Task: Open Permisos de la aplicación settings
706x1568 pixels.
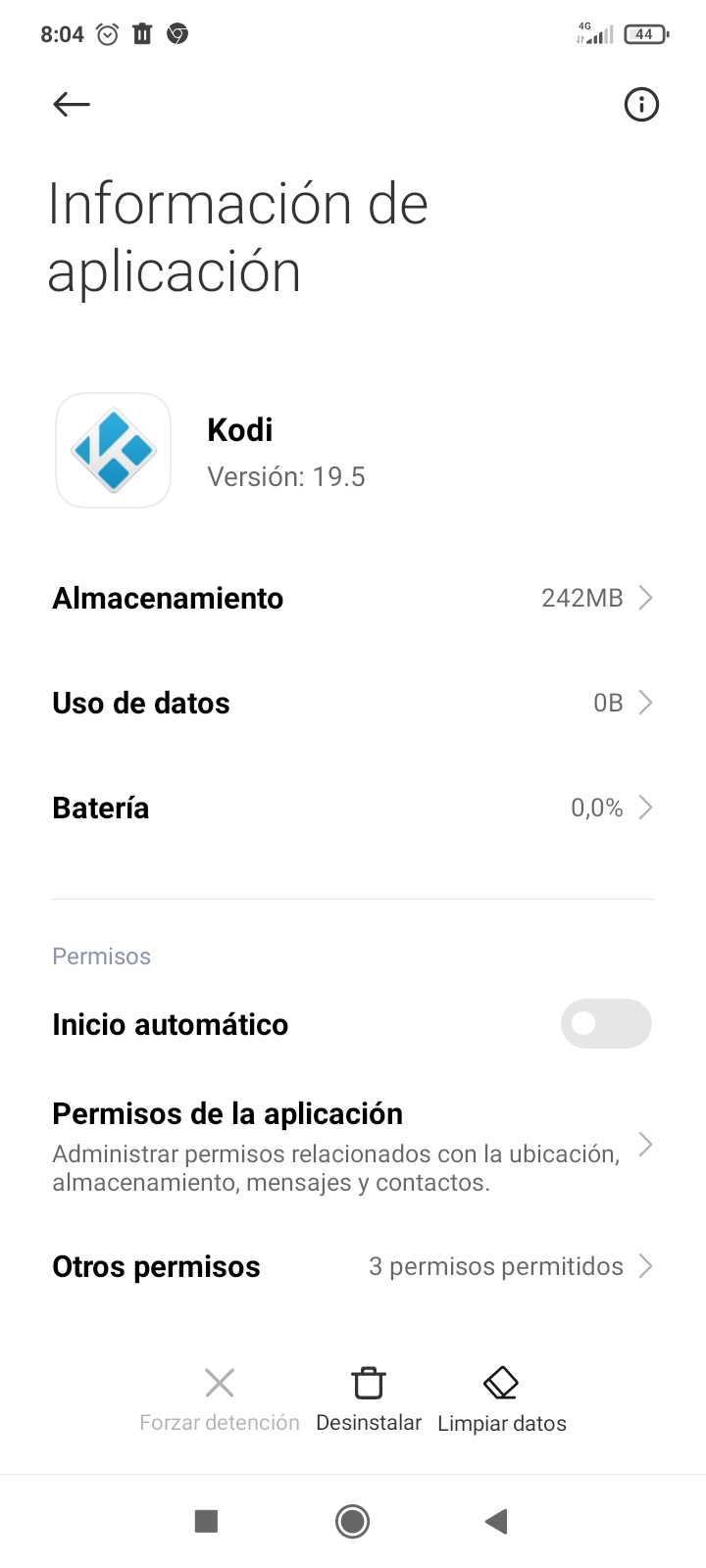Action: point(353,1145)
